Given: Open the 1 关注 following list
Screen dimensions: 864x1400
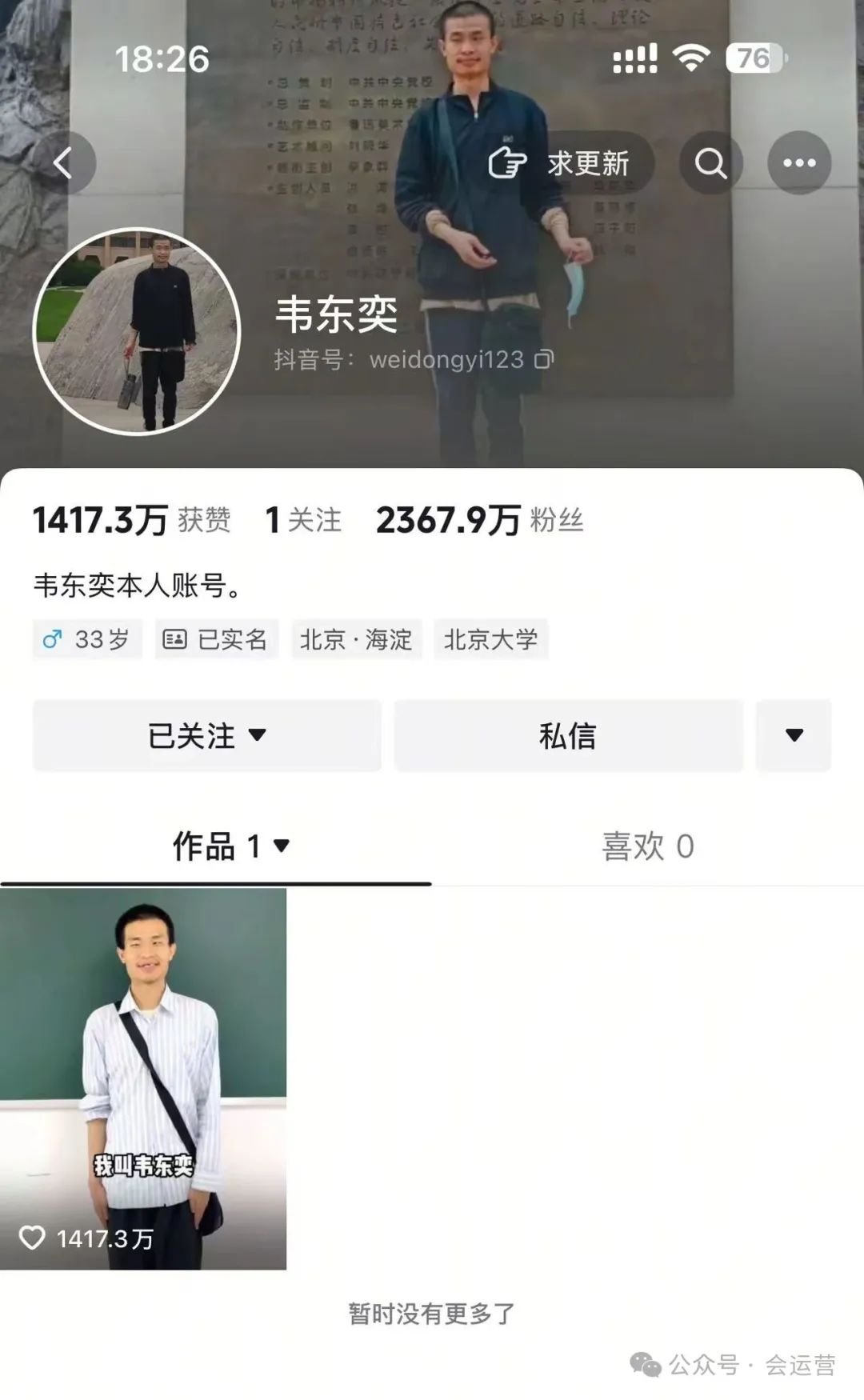Looking at the screenshot, I should point(302,520).
